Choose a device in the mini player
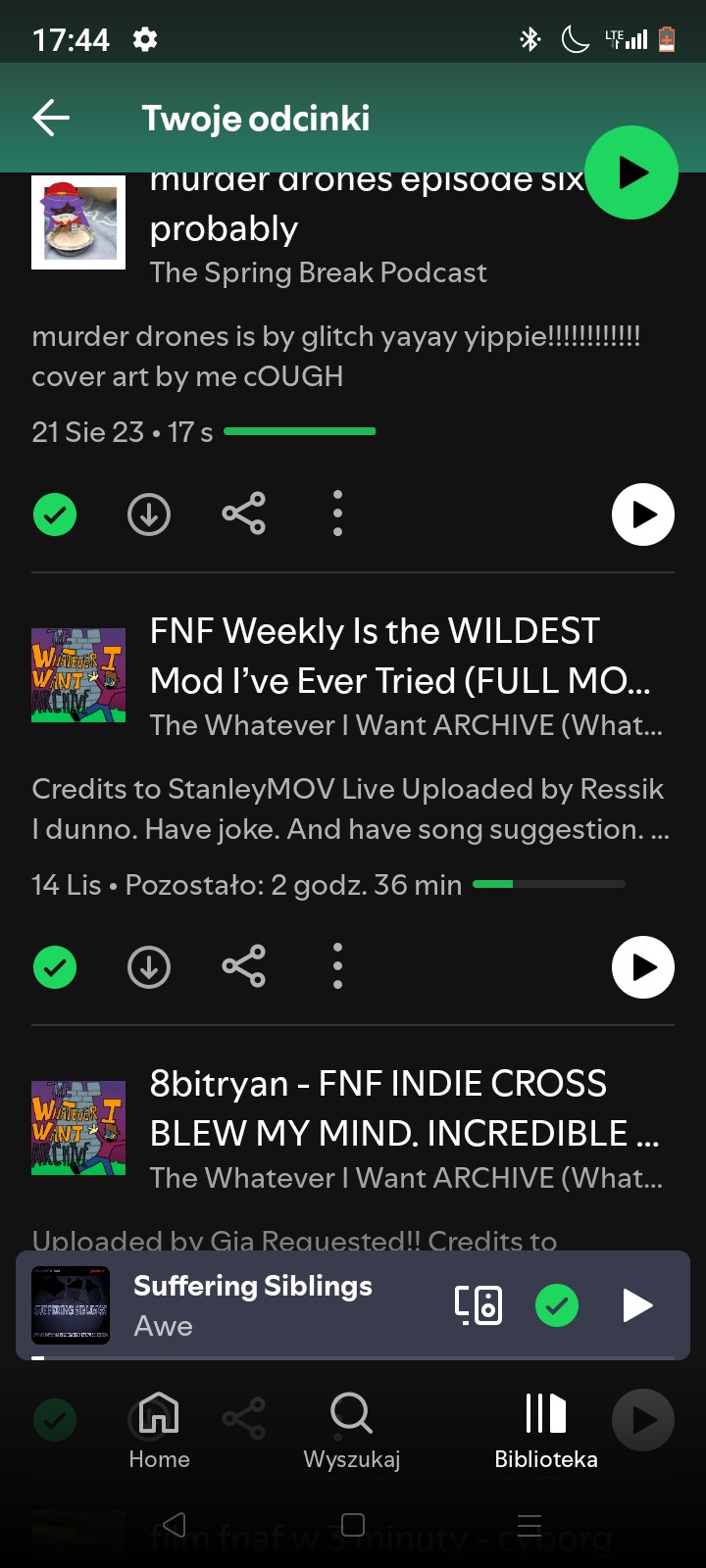706x1568 pixels. (x=479, y=1305)
